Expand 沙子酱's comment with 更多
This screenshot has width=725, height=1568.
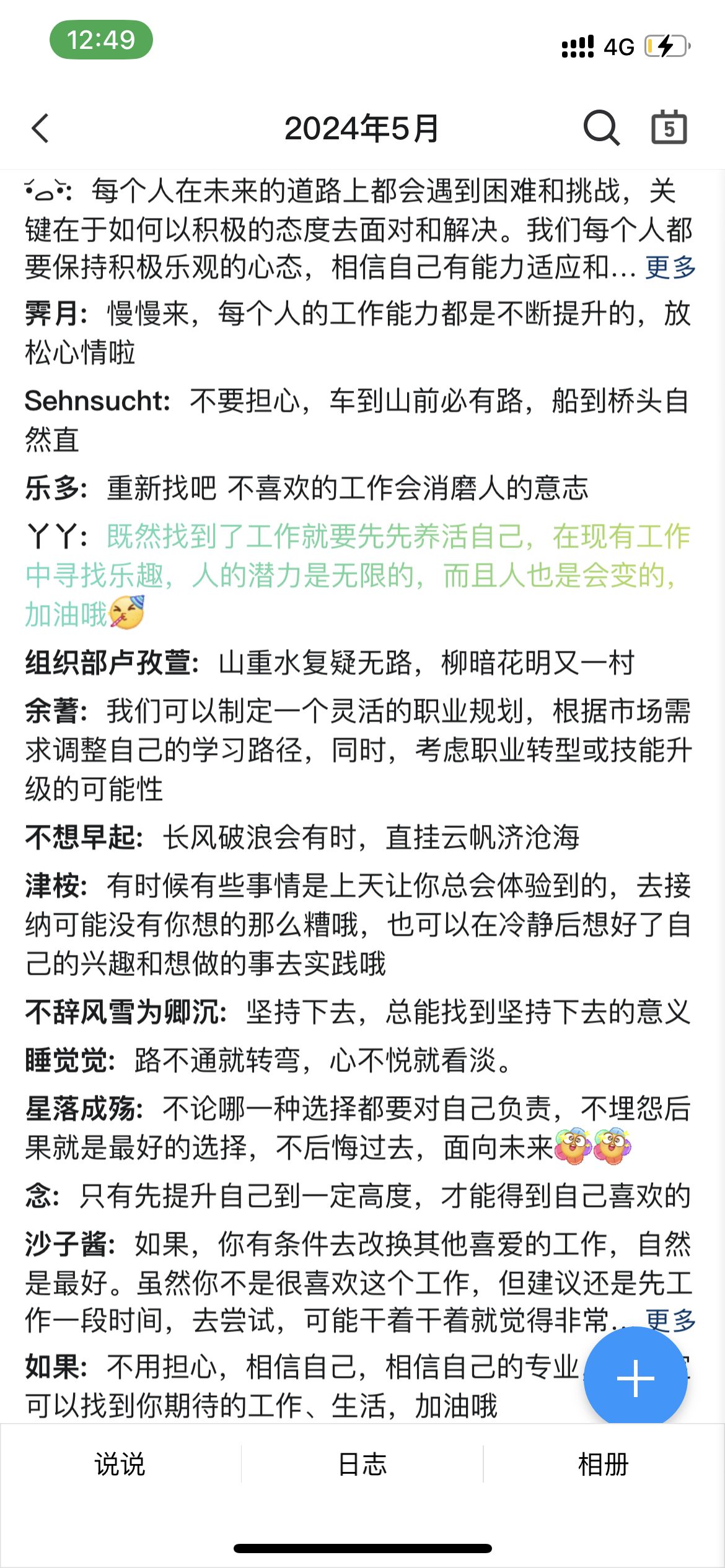670,1320
